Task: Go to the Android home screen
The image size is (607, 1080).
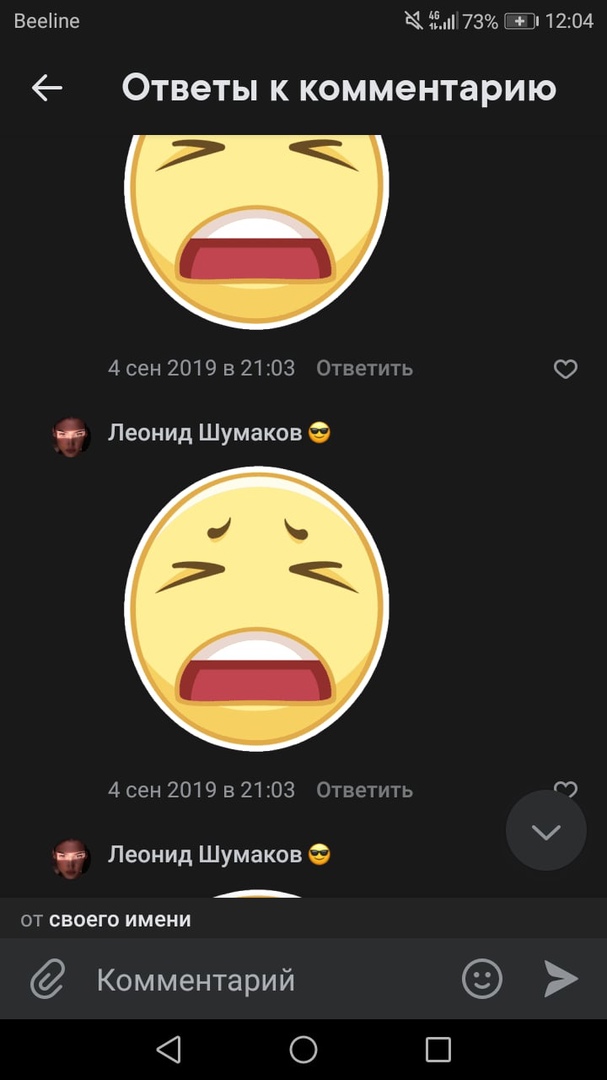Action: pos(303,1049)
